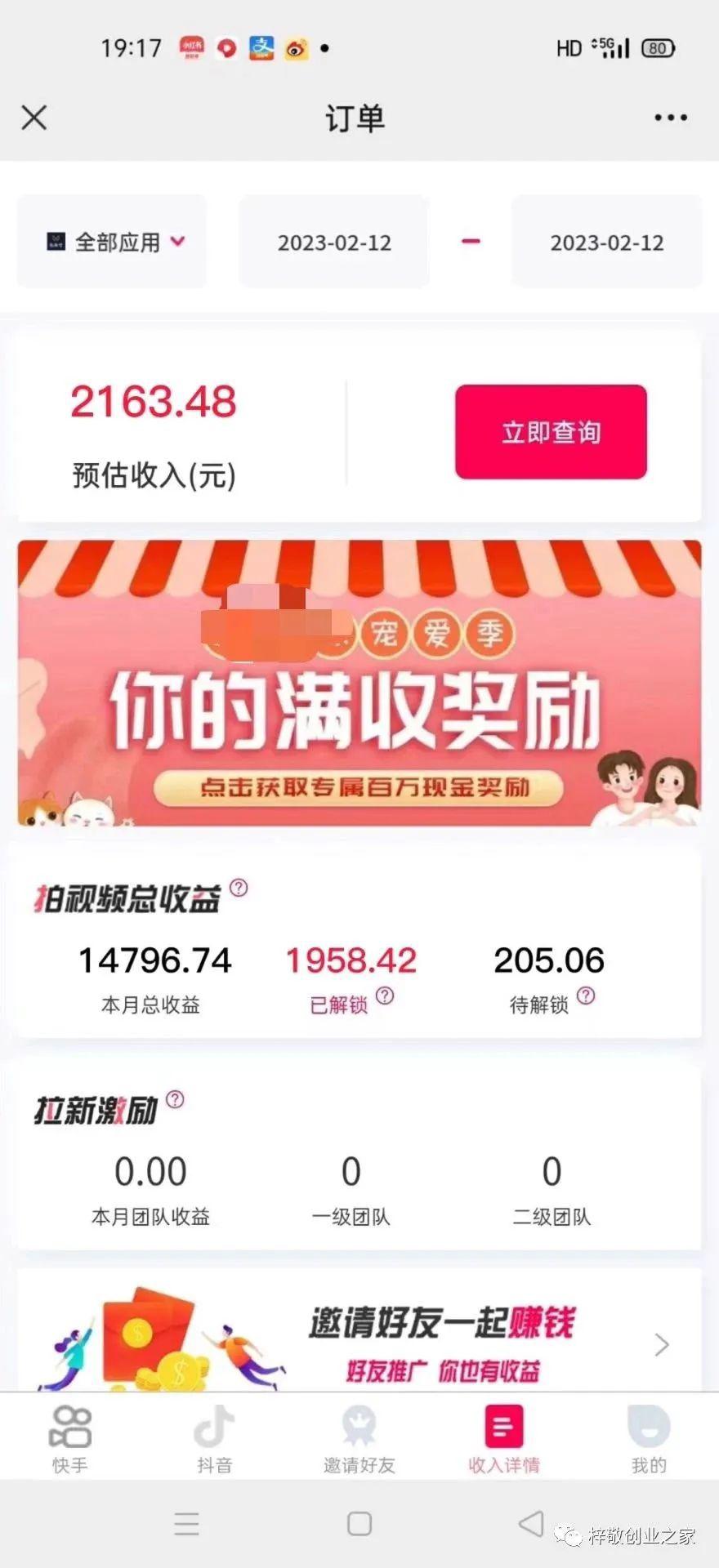The image size is (719, 1568).
Task: Select the 收入详情 tab
Action: [503, 1441]
